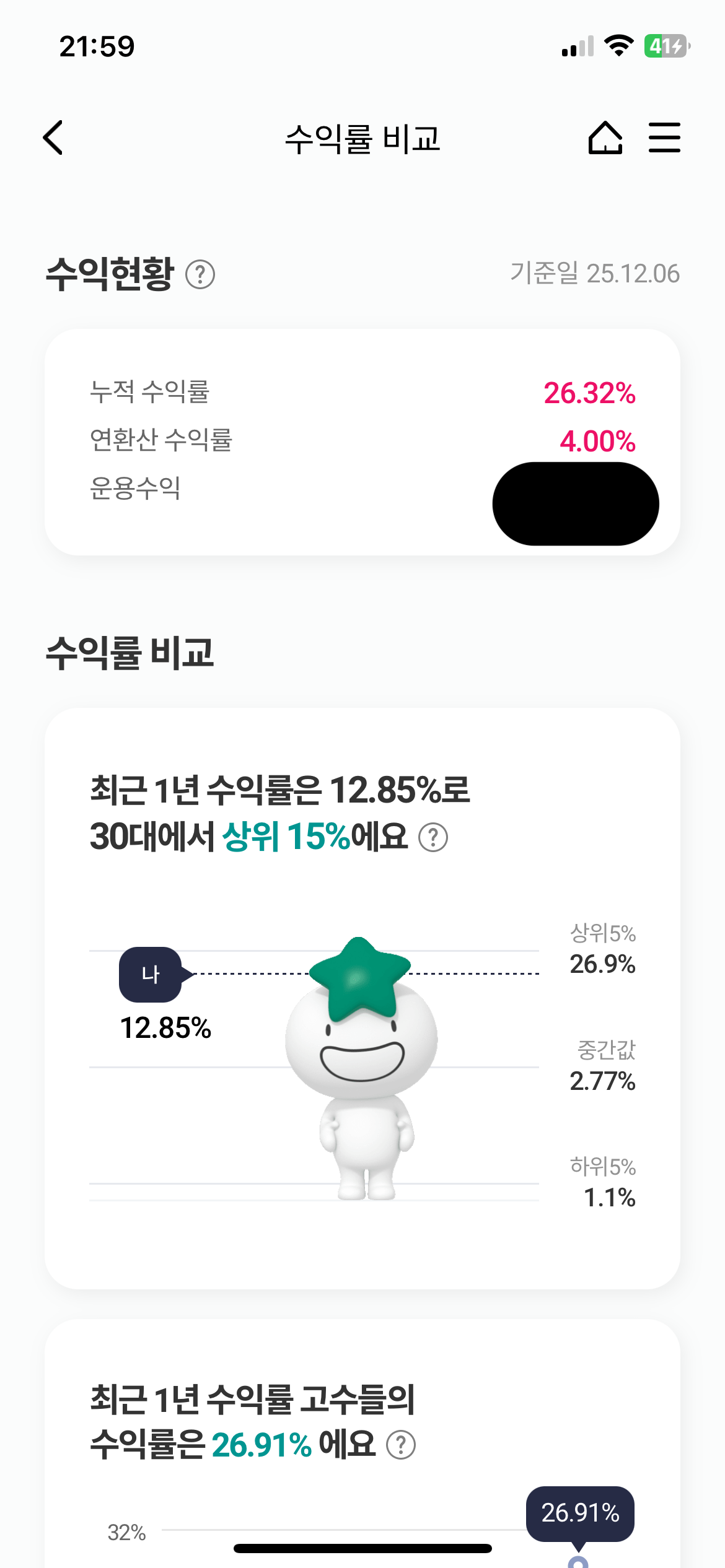Select the 수익현황 section heading
This screenshot has width=725, height=1568.
[x=110, y=271]
